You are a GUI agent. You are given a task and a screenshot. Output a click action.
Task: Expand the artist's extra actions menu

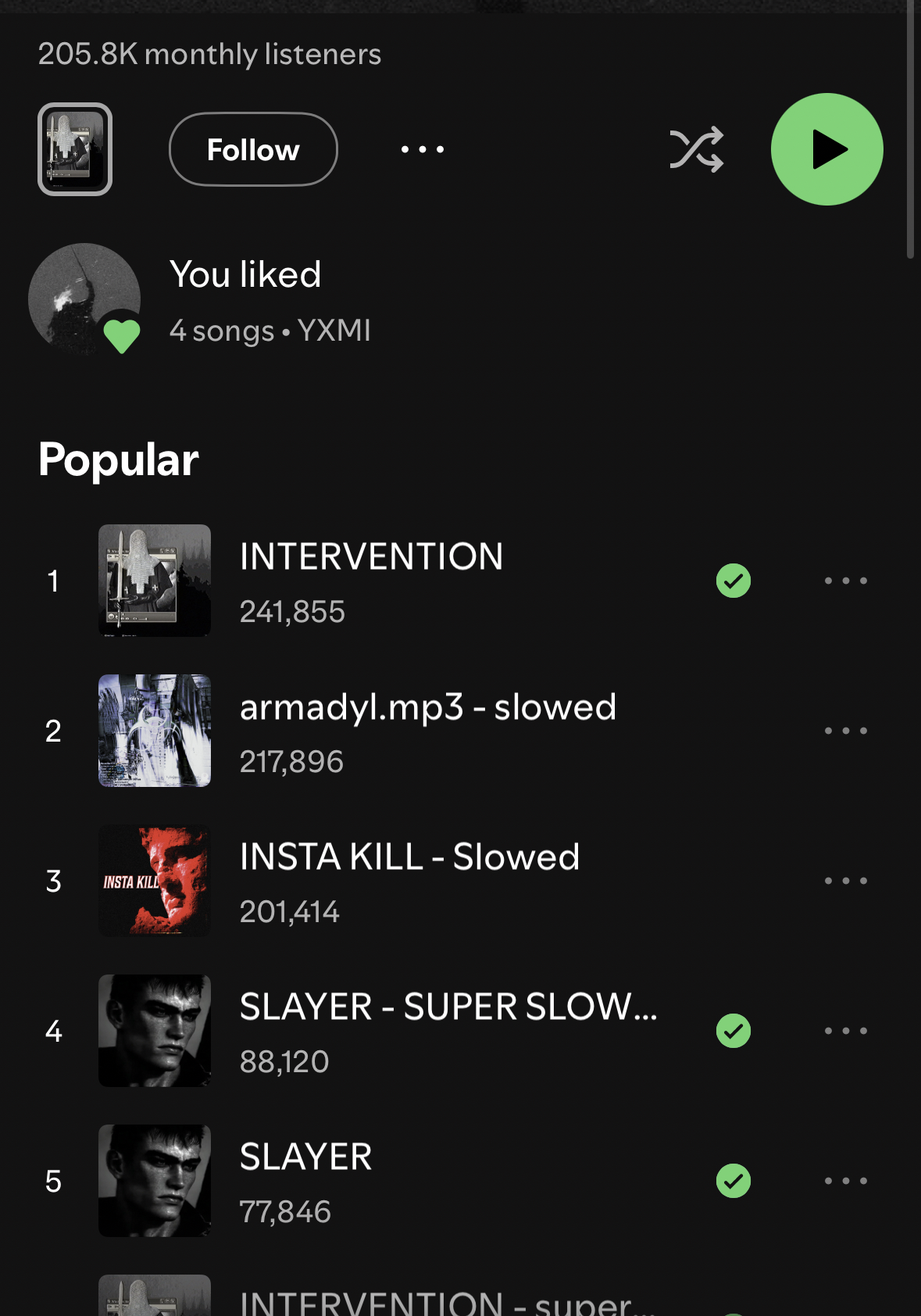421,148
